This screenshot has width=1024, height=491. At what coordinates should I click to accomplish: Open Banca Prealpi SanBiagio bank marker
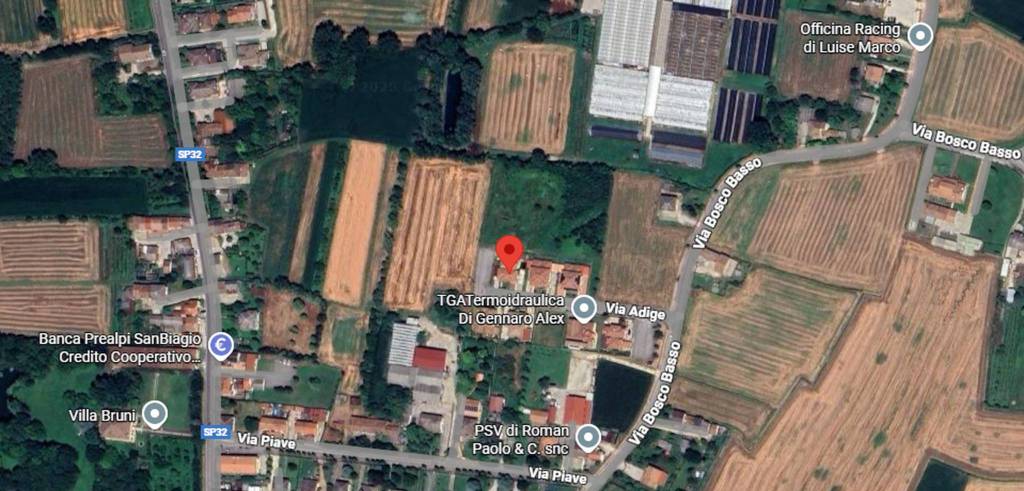pyautogui.click(x=221, y=347)
